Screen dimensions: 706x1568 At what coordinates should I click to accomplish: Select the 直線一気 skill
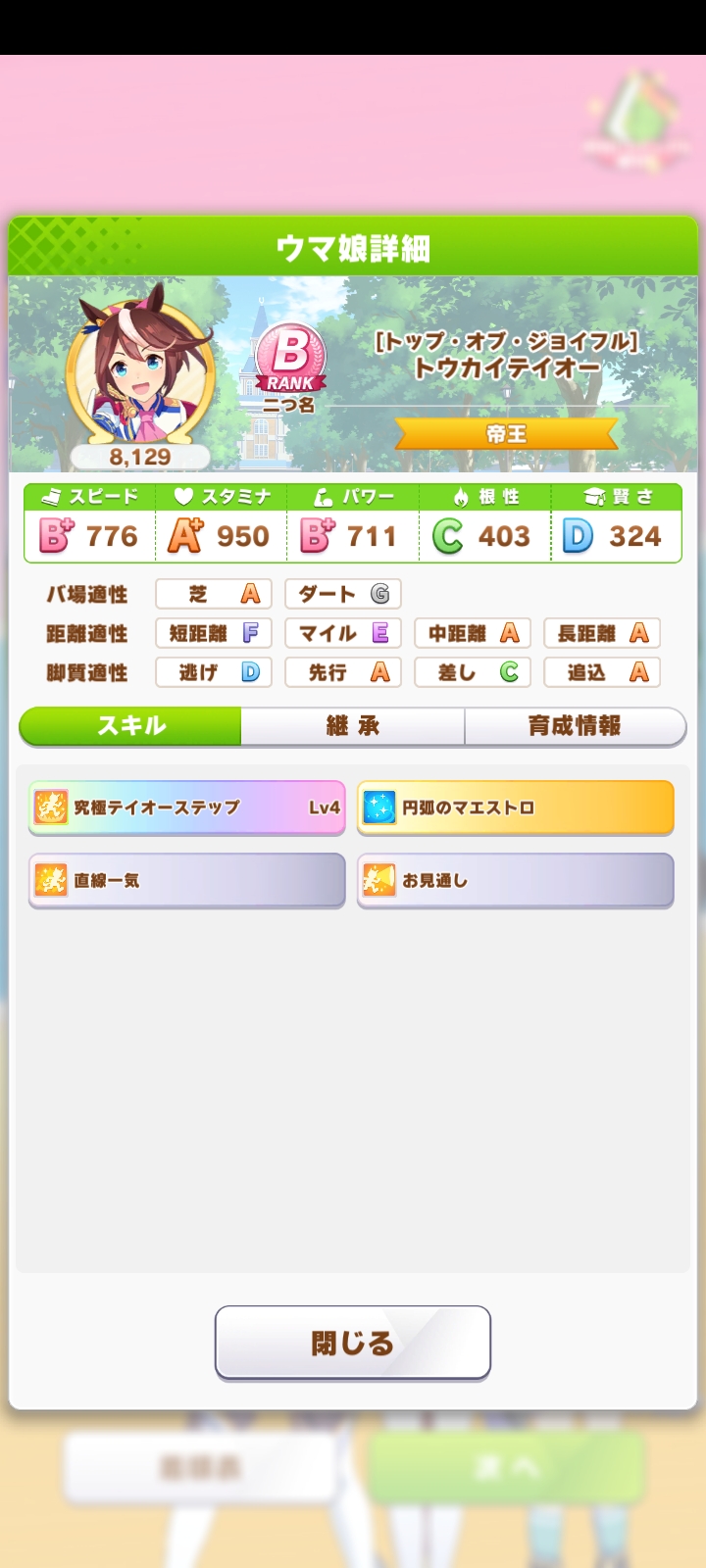click(x=187, y=880)
